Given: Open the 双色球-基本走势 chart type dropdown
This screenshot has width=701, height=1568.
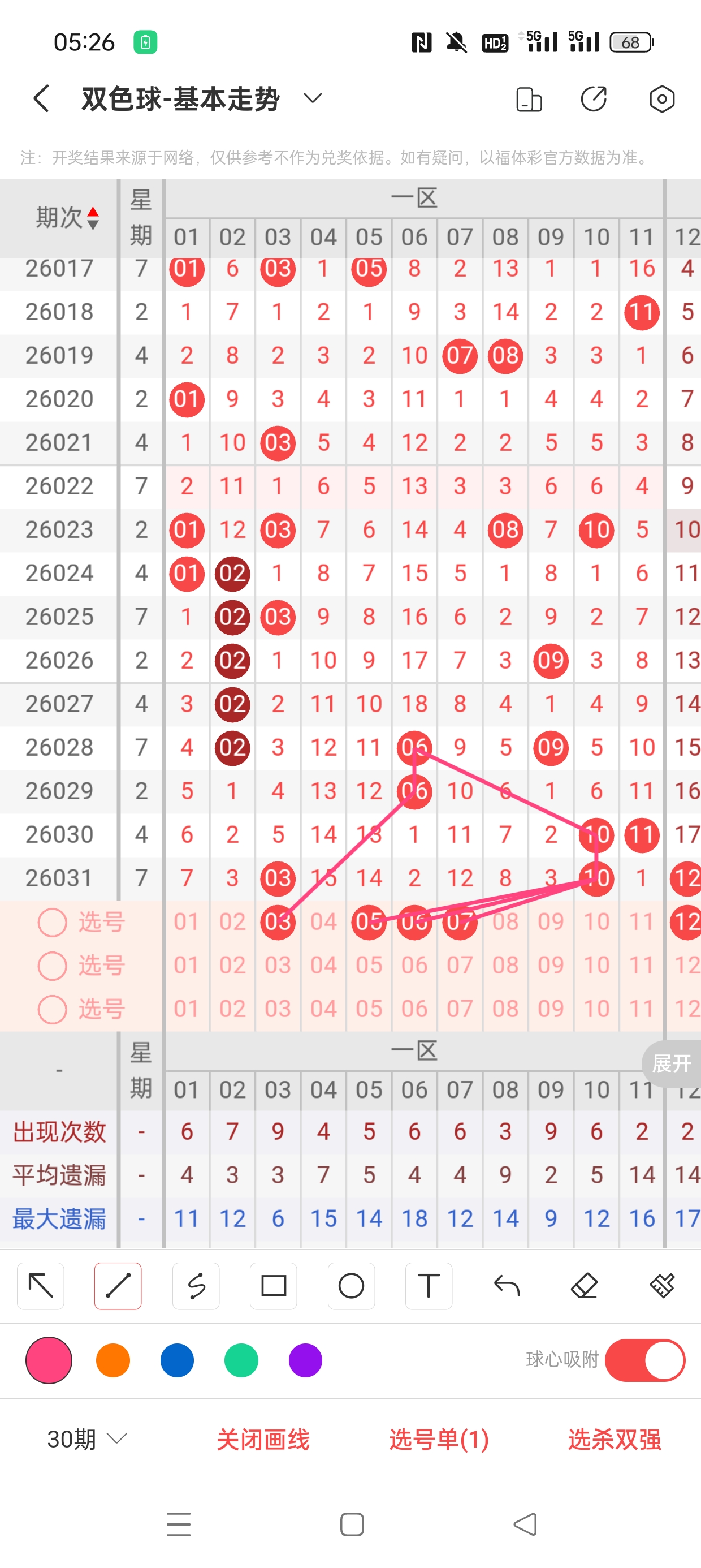Looking at the screenshot, I should point(312,98).
